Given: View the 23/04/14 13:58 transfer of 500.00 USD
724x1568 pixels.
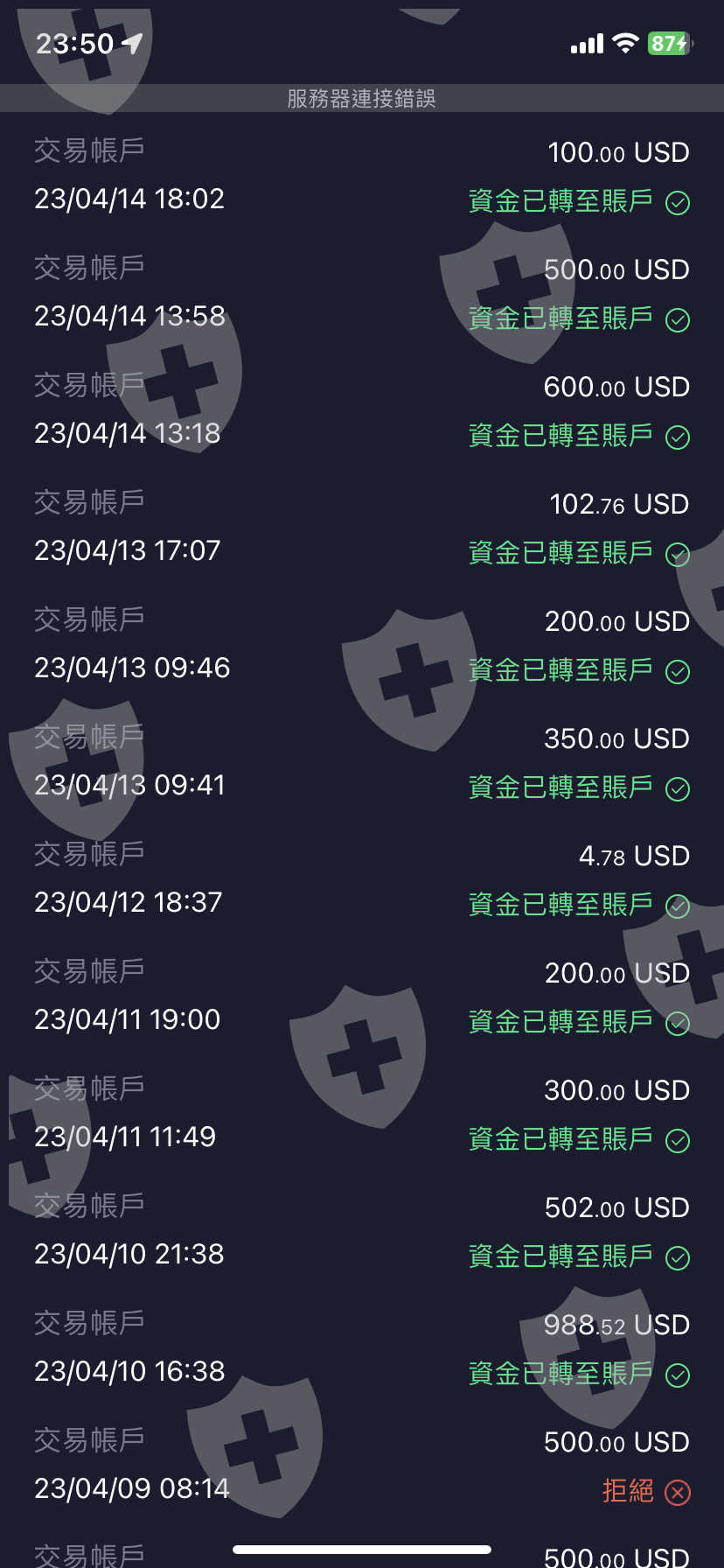Looking at the screenshot, I should (x=362, y=293).
